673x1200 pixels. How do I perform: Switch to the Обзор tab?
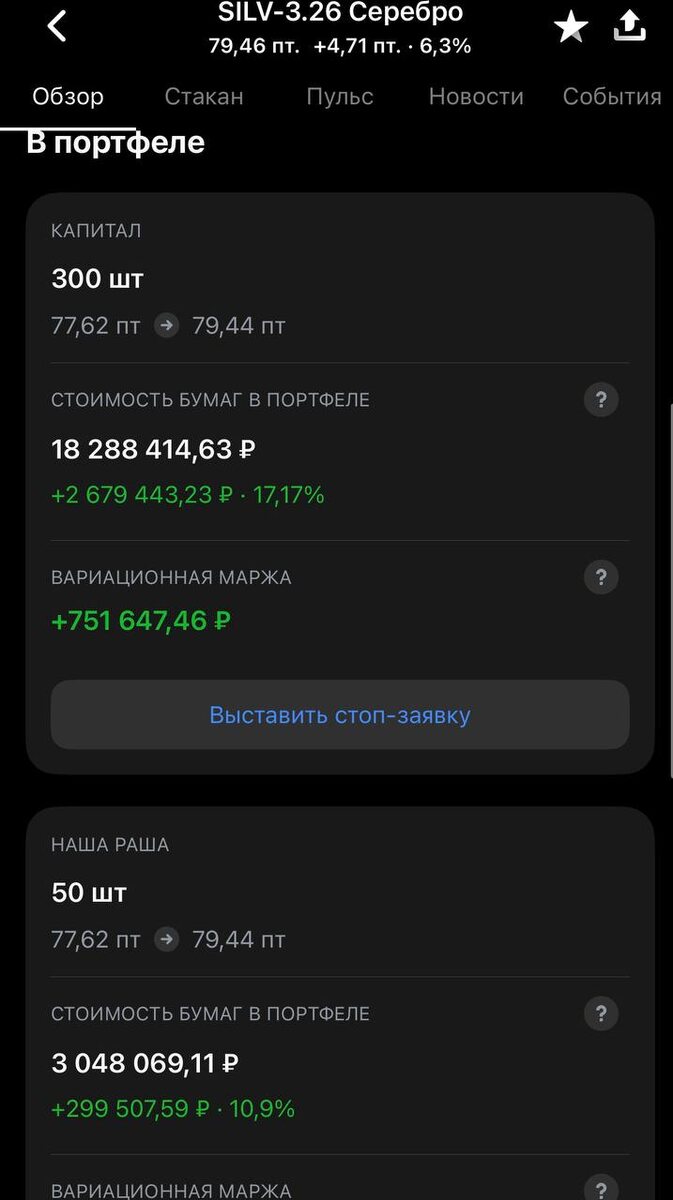(68, 97)
